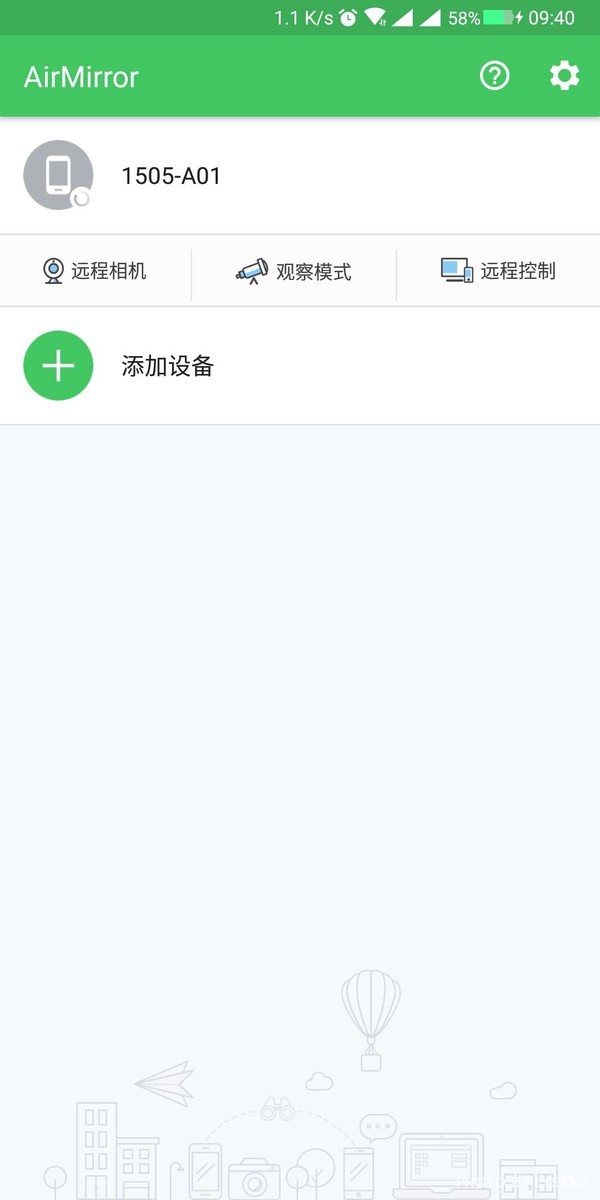Start 远程相机 remote camera

click(95, 271)
